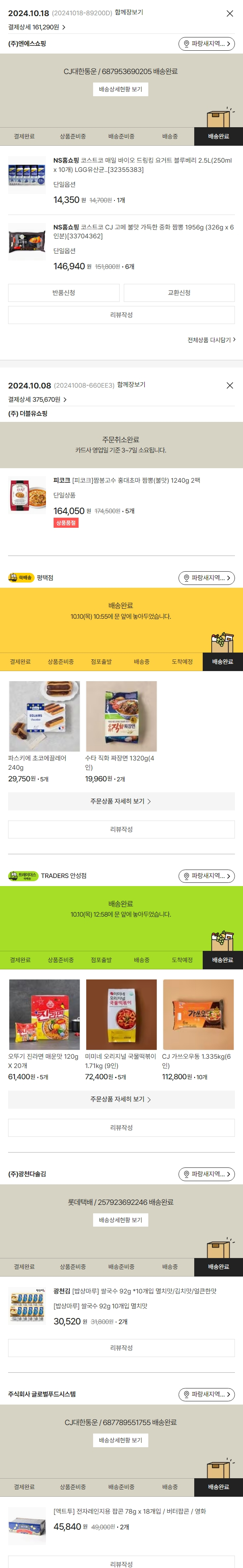Open the 파스키에 초코에끌레어 240g item

(44, 717)
